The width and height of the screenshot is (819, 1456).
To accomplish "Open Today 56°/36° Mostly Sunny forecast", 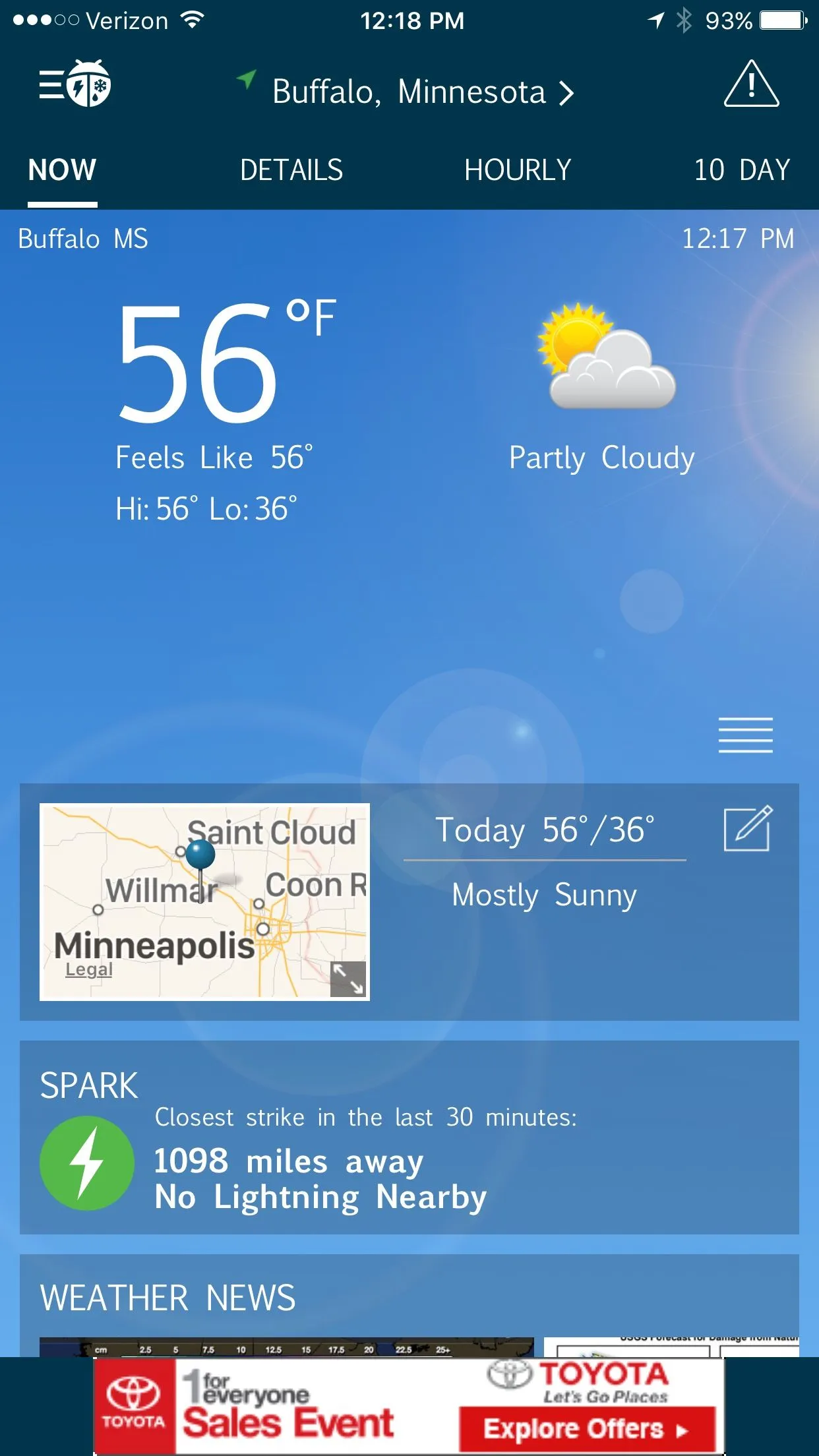I will 545,861.
